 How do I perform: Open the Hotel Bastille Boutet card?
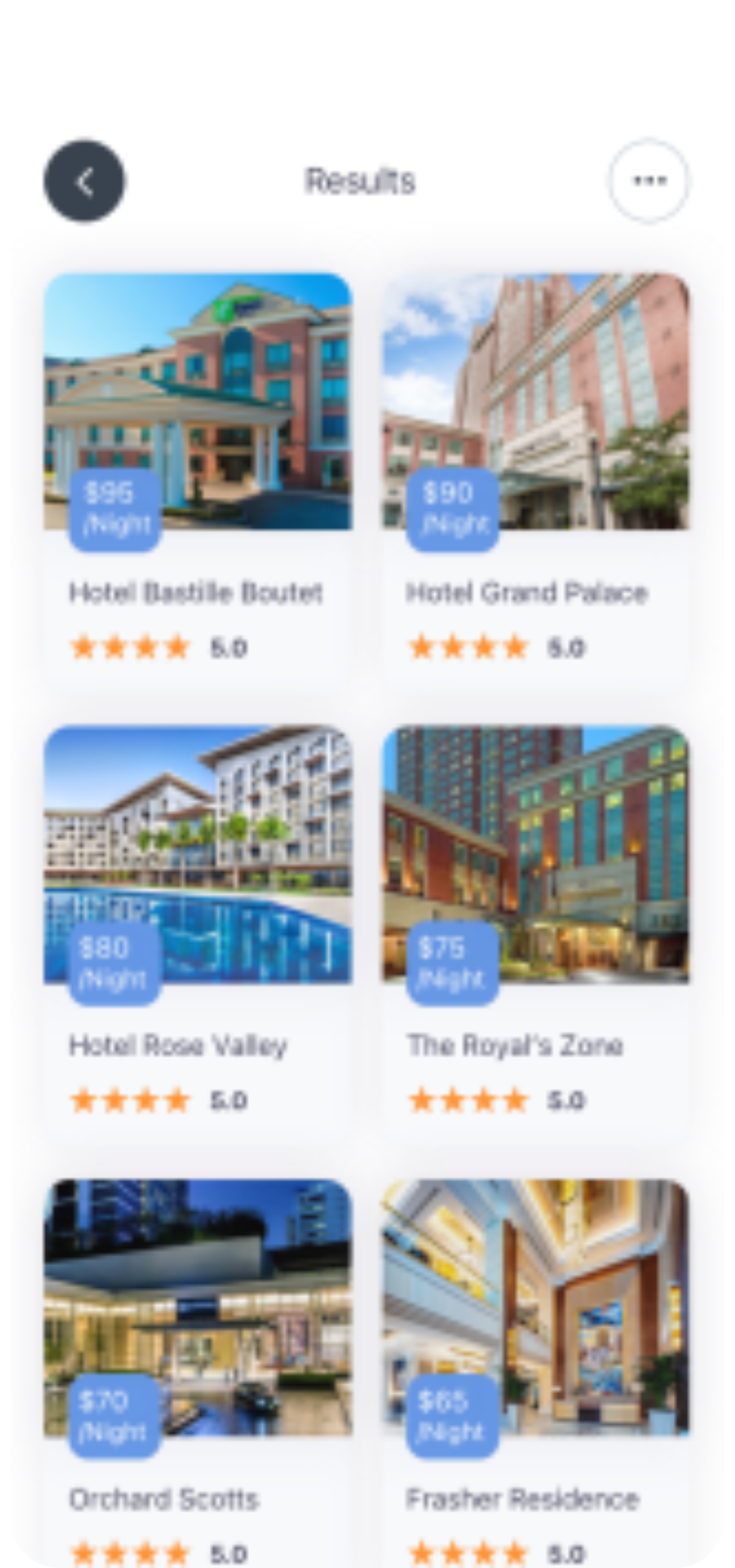tap(198, 474)
